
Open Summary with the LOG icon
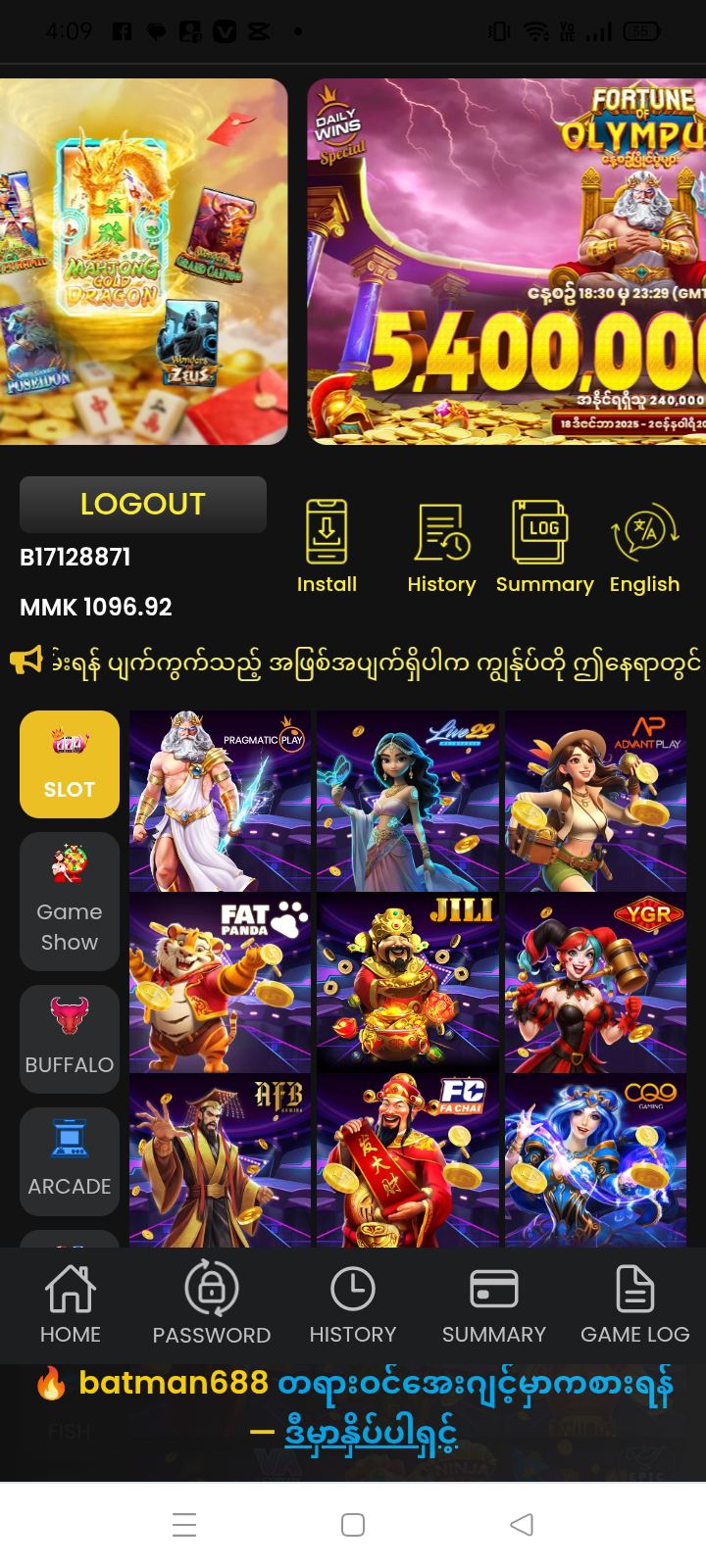[x=544, y=547]
